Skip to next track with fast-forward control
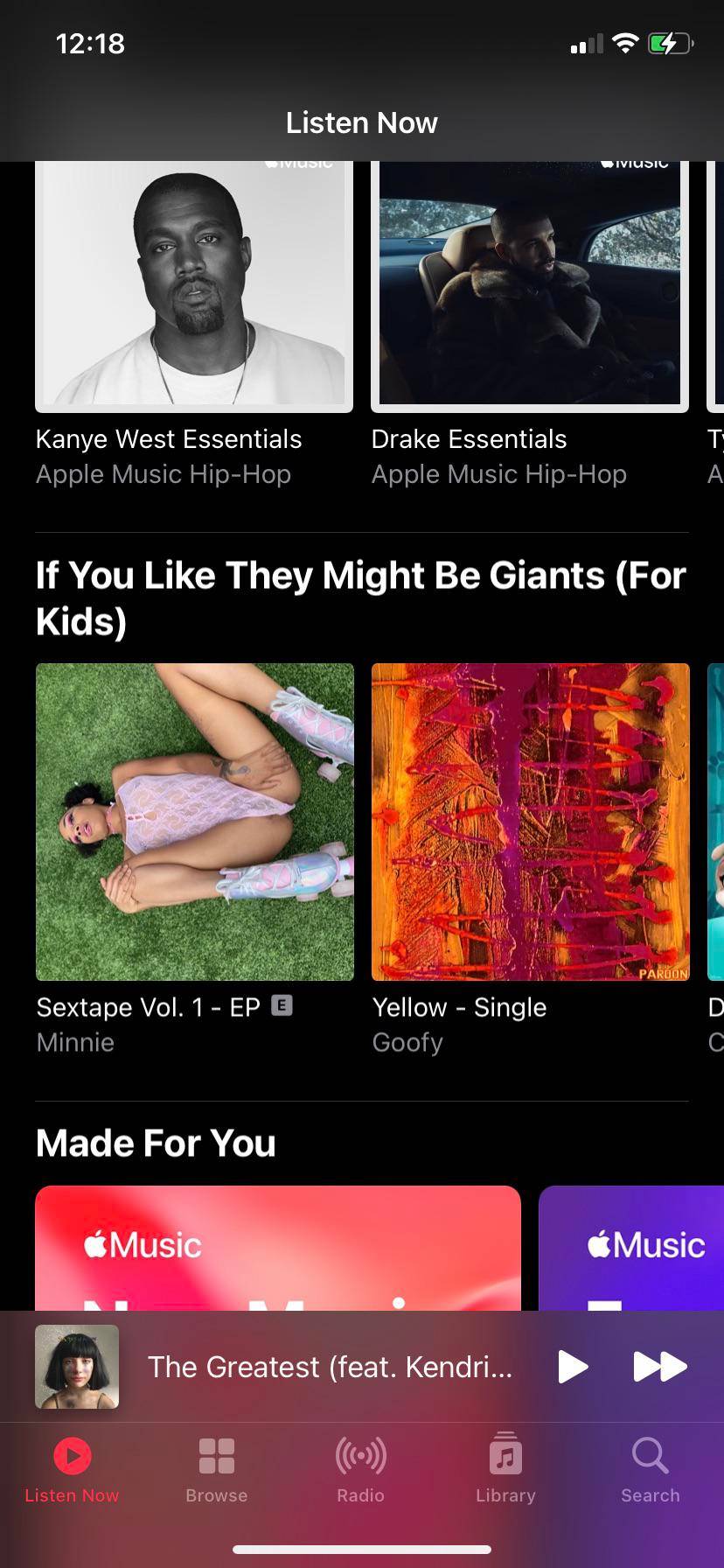The width and height of the screenshot is (724, 1568). click(661, 1366)
